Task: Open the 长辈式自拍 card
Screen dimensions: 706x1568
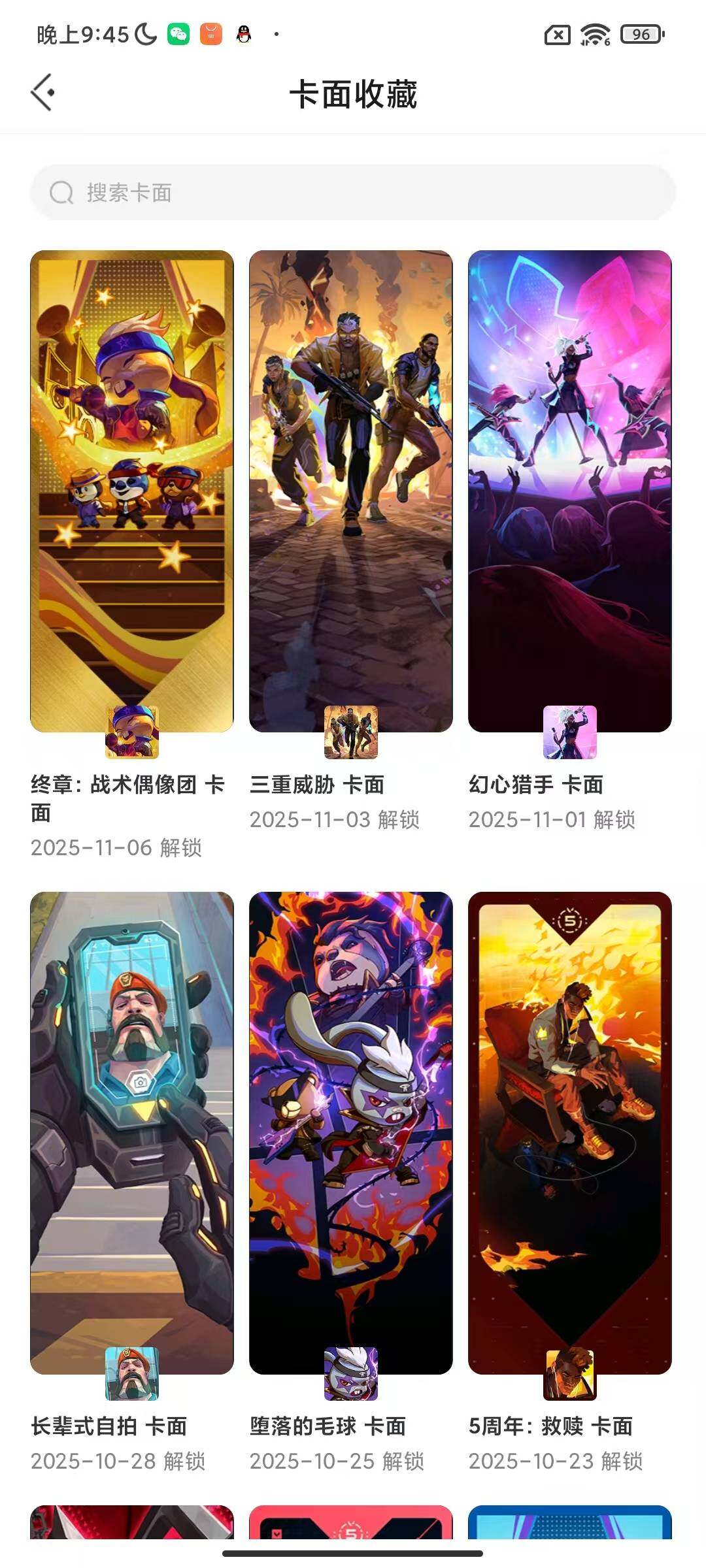Action: click(x=132, y=1133)
